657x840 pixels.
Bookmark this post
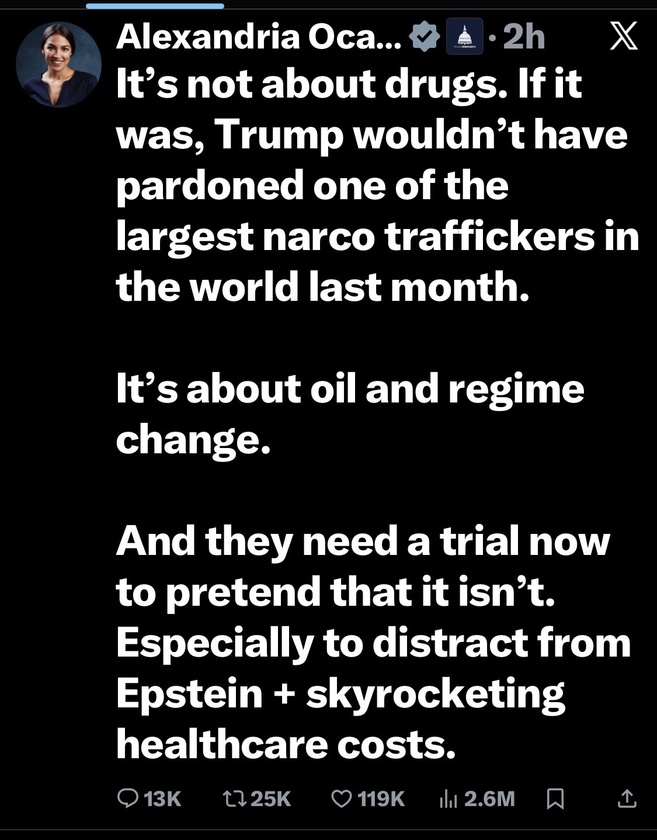[557, 798]
